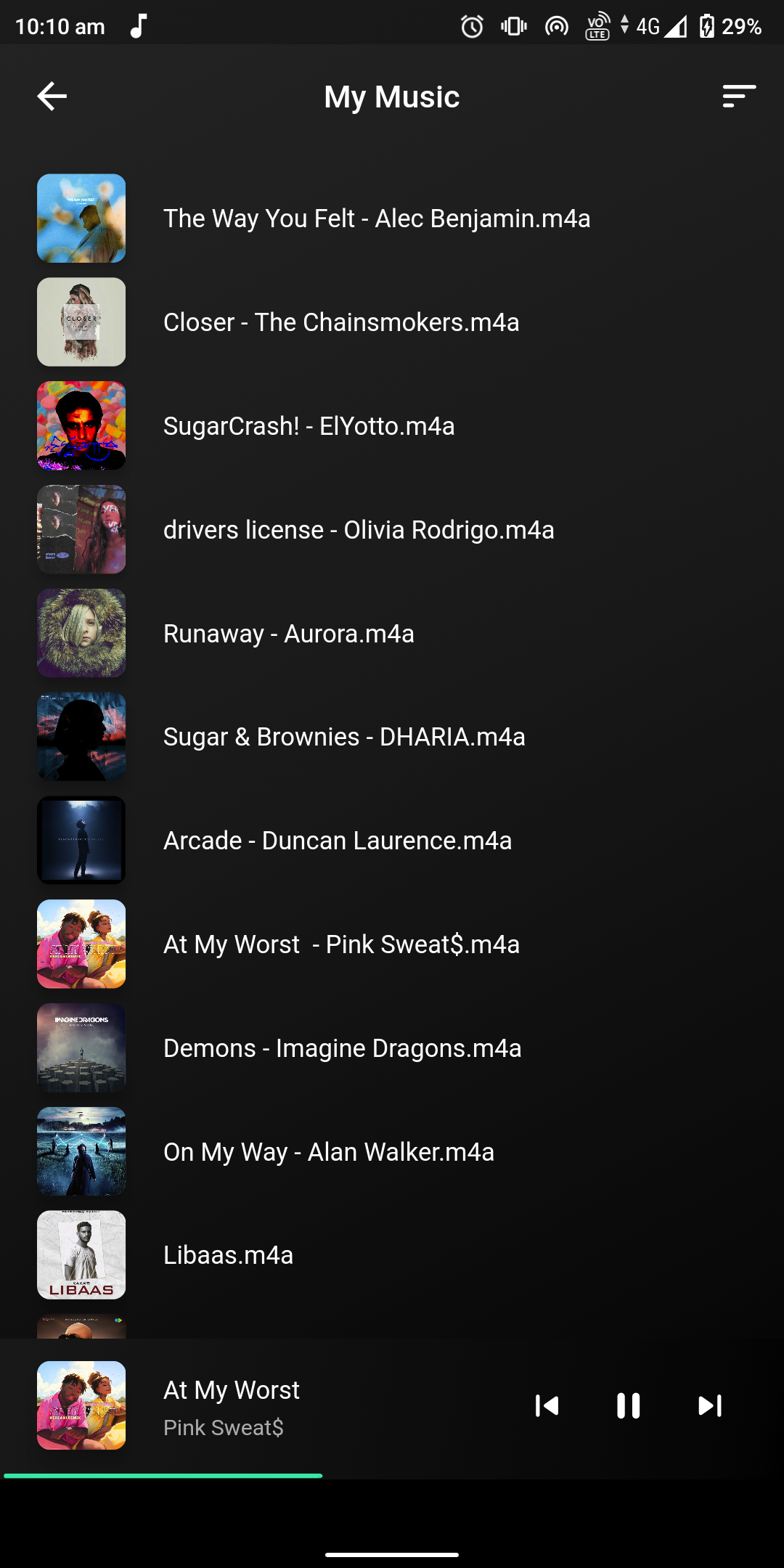This screenshot has height=1568, width=784.
Task: Play Sugar & Brownies - DHARIA
Action: point(392,737)
